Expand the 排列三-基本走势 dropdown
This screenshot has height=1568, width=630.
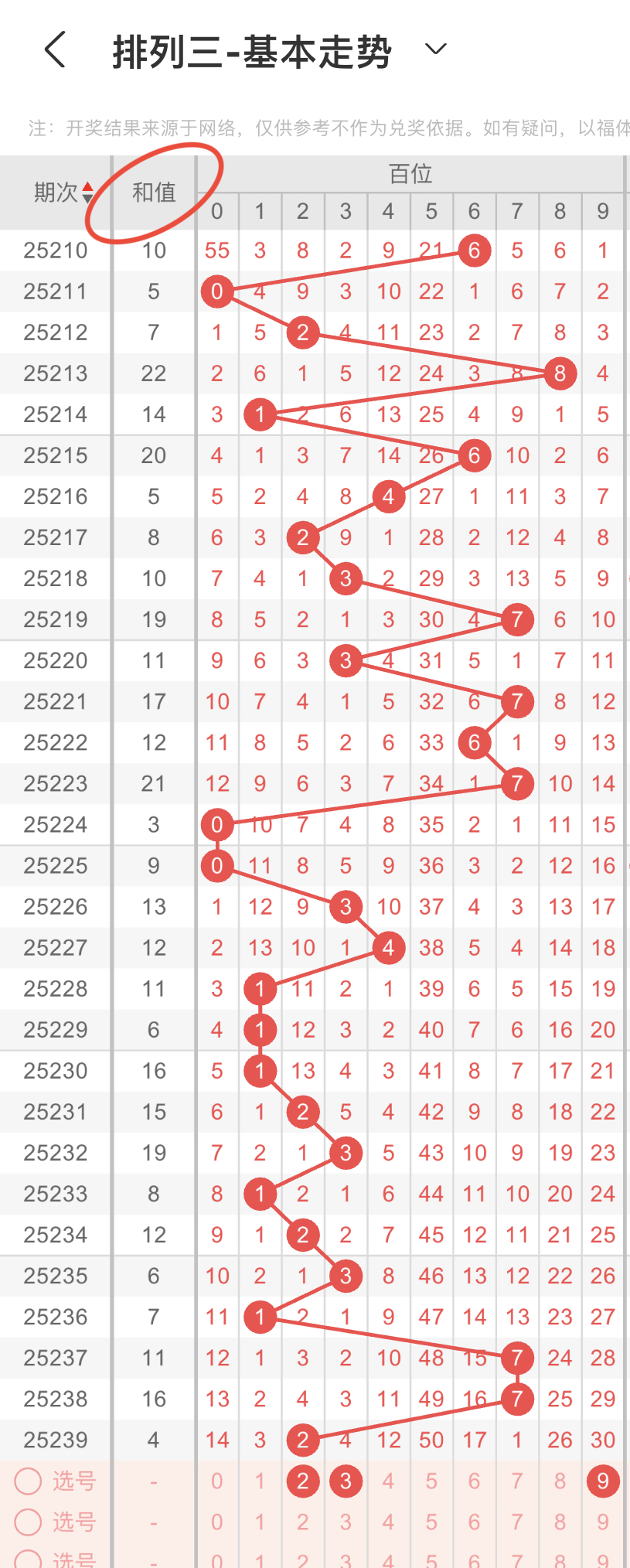(x=436, y=49)
